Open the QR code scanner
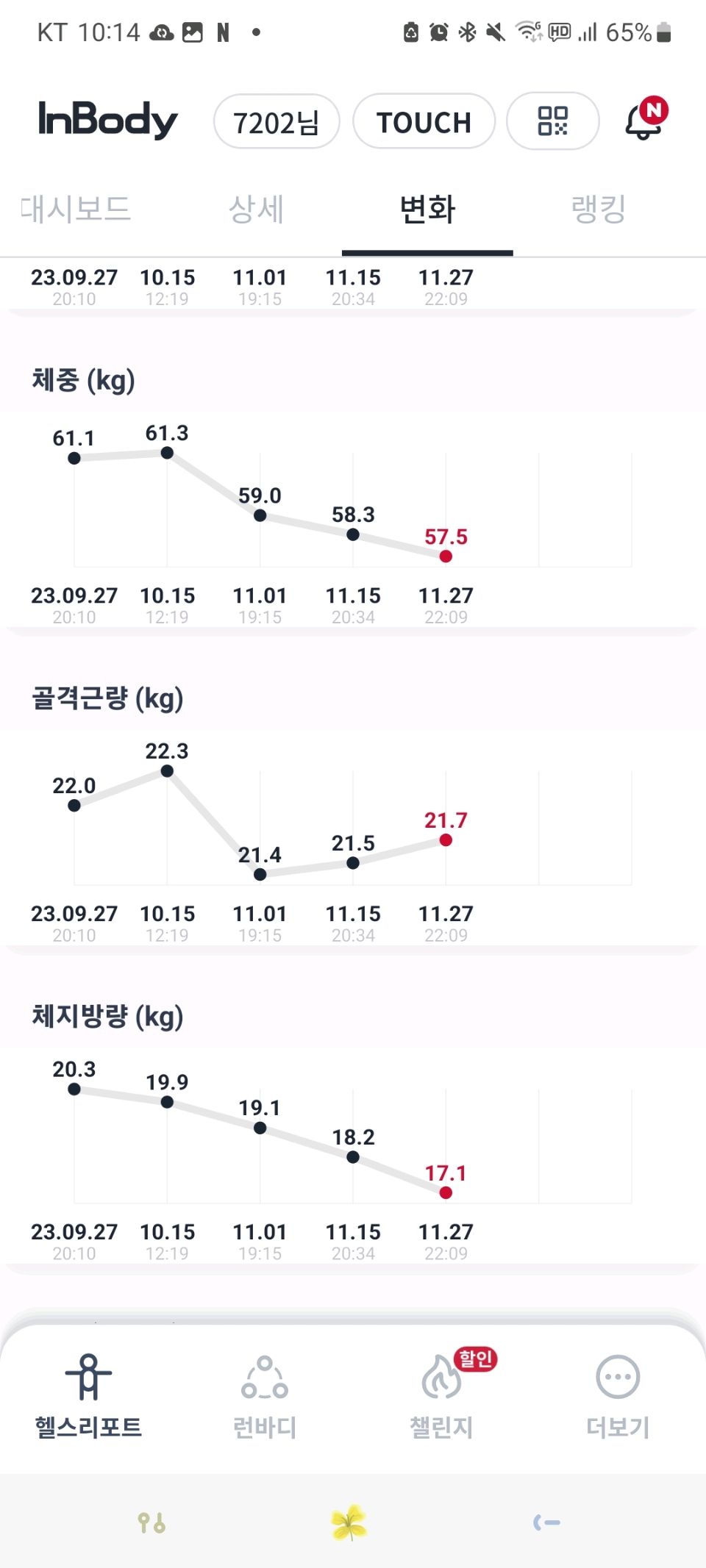706x1568 pixels. (x=553, y=121)
